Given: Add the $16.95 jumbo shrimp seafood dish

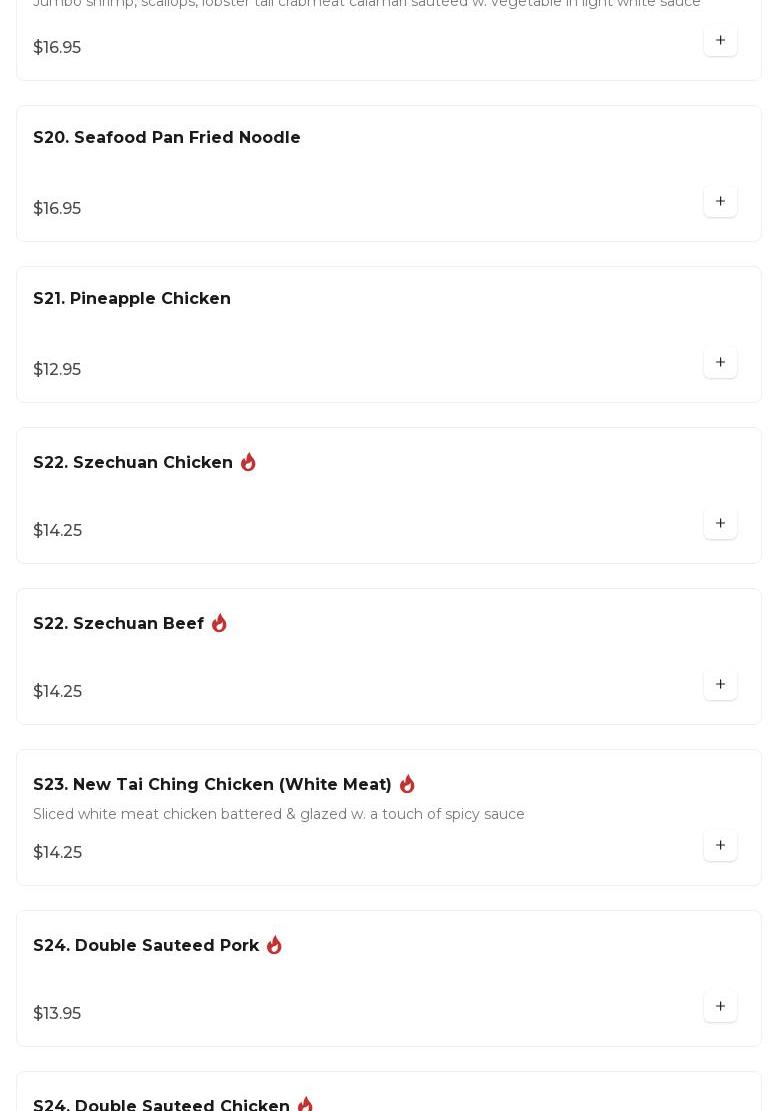Looking at the screenshot, I should 720,41.
